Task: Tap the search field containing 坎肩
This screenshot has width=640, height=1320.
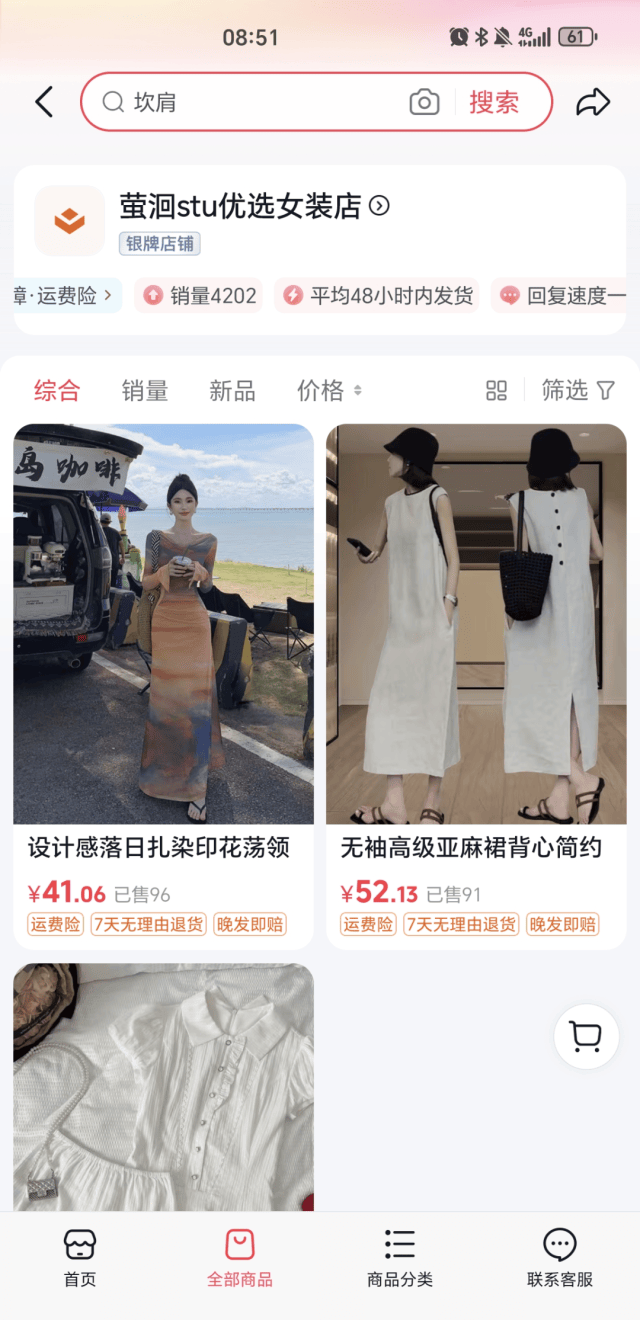Action: point(260,102)
